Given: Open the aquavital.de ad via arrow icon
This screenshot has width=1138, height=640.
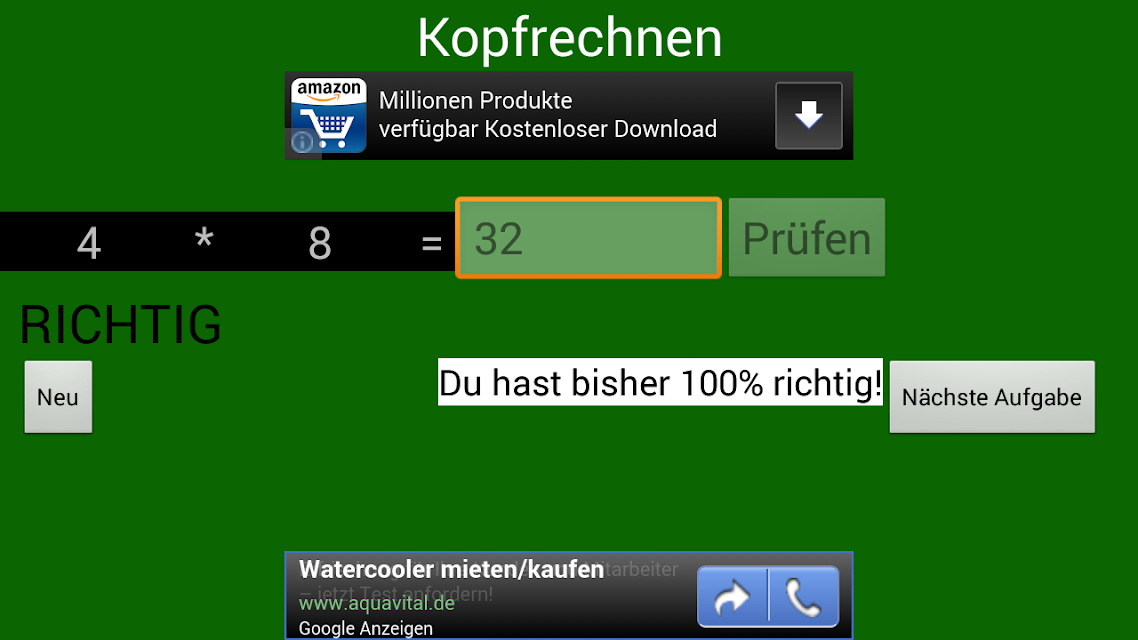Looking at the screenshot, I should (x=733, y=597).
